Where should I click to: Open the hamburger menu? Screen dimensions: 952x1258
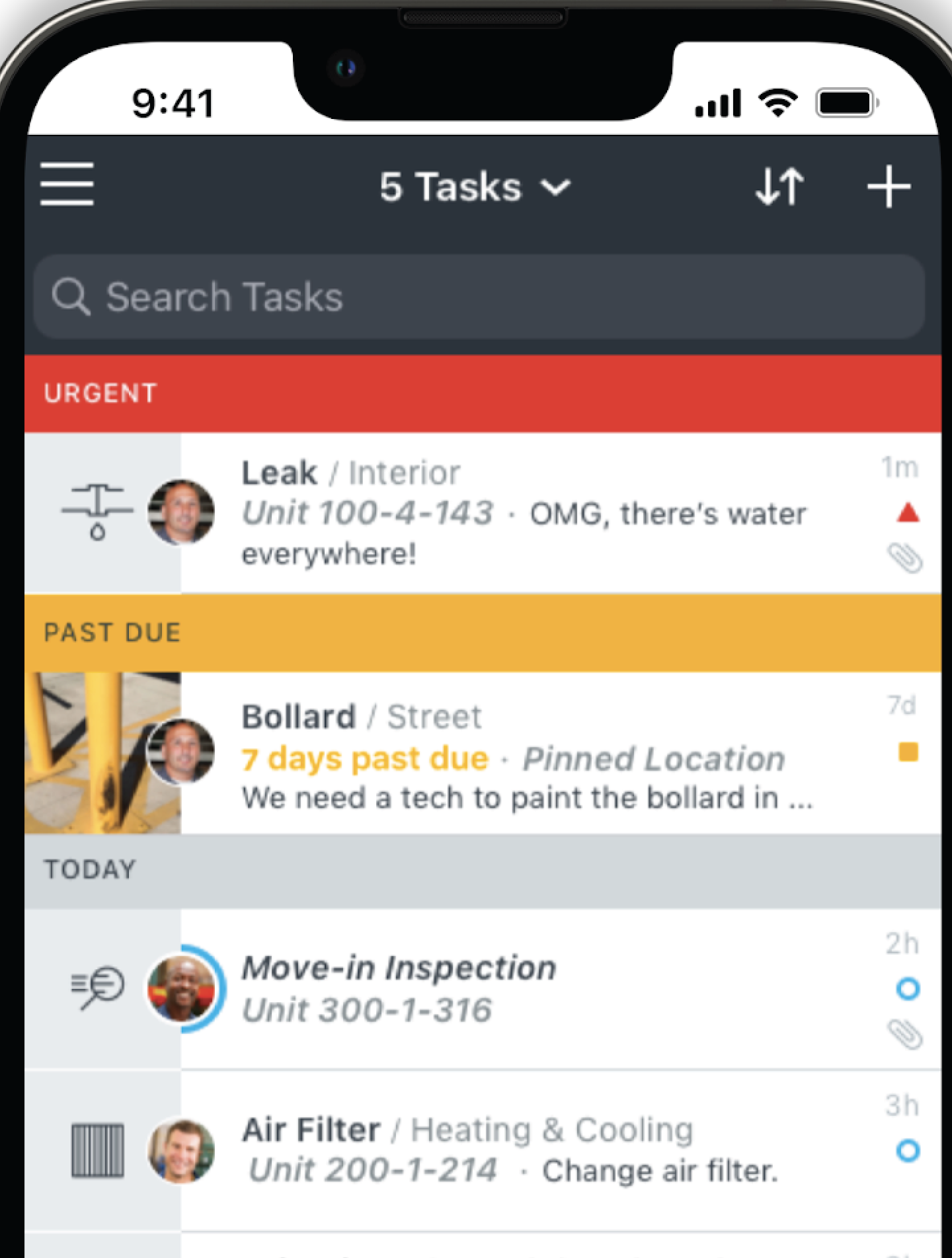tap(67, 184)
